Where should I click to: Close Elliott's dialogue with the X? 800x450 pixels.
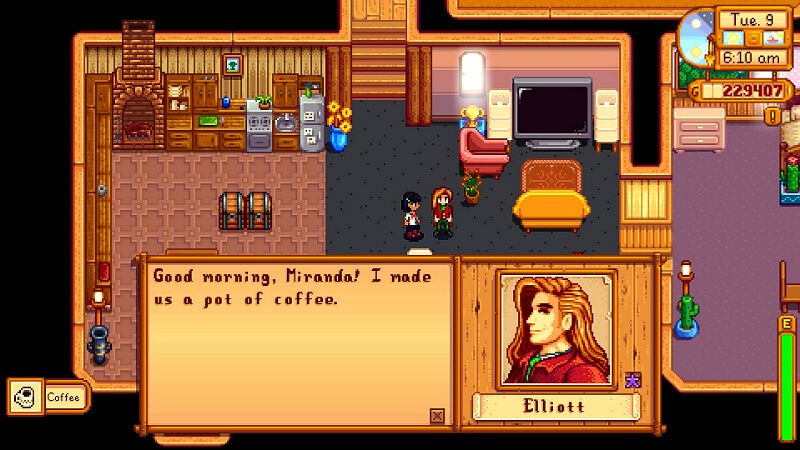(436, 415)
